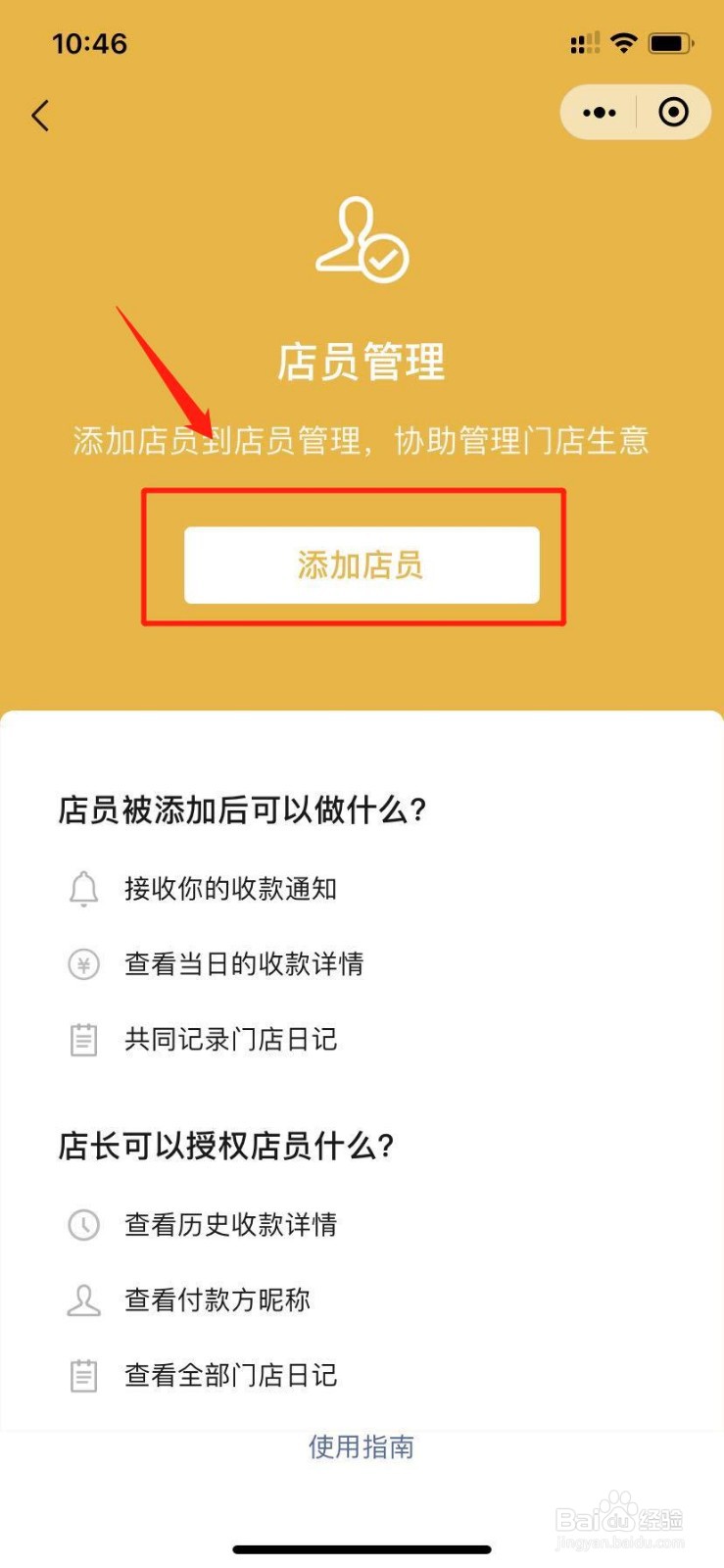Tap the person icon beside 查看付款方昵称
The width and height of the screenshot is (724, 1568).
point(83,1300)
